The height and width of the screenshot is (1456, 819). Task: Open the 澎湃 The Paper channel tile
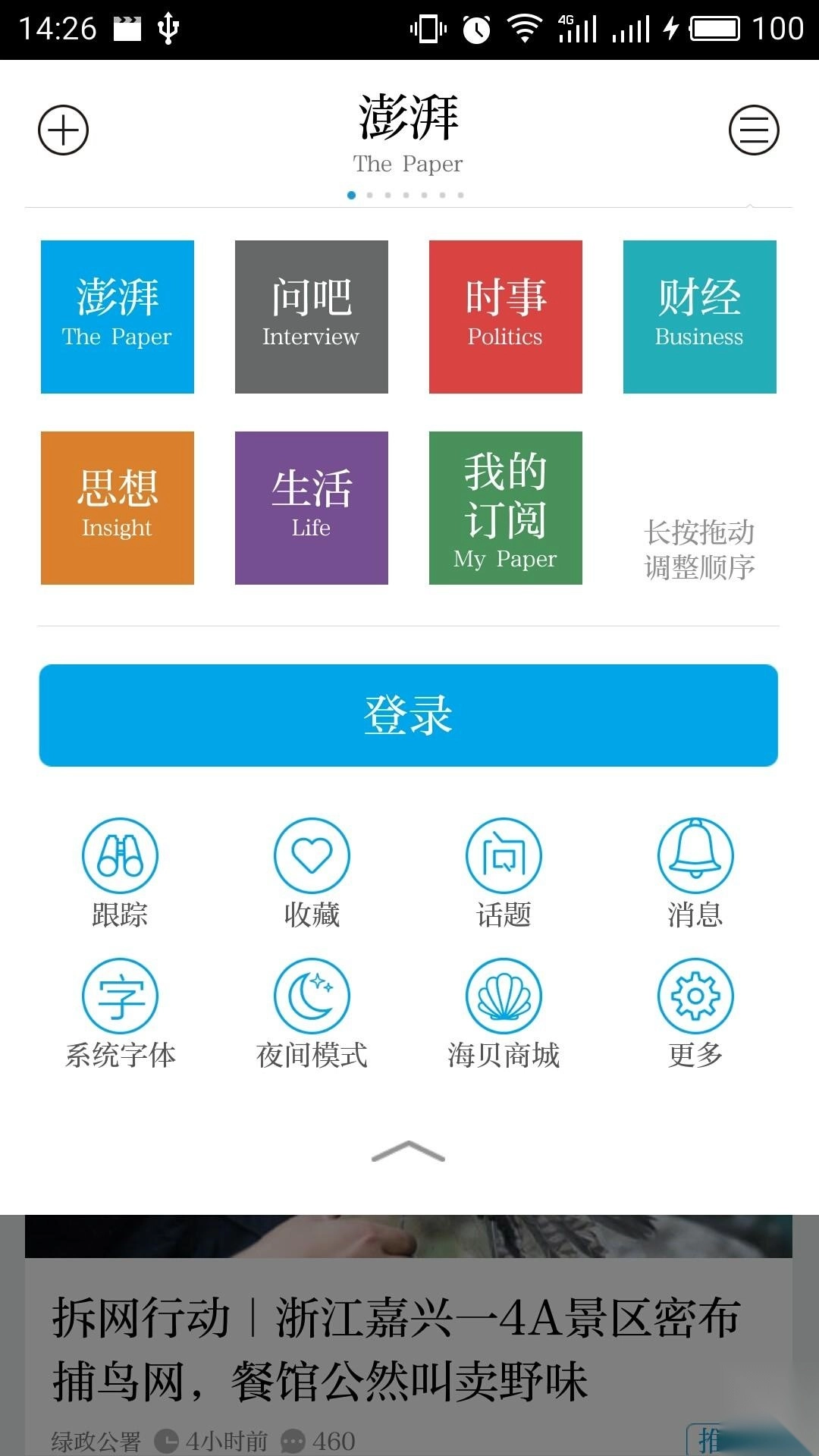click(118, 317)
